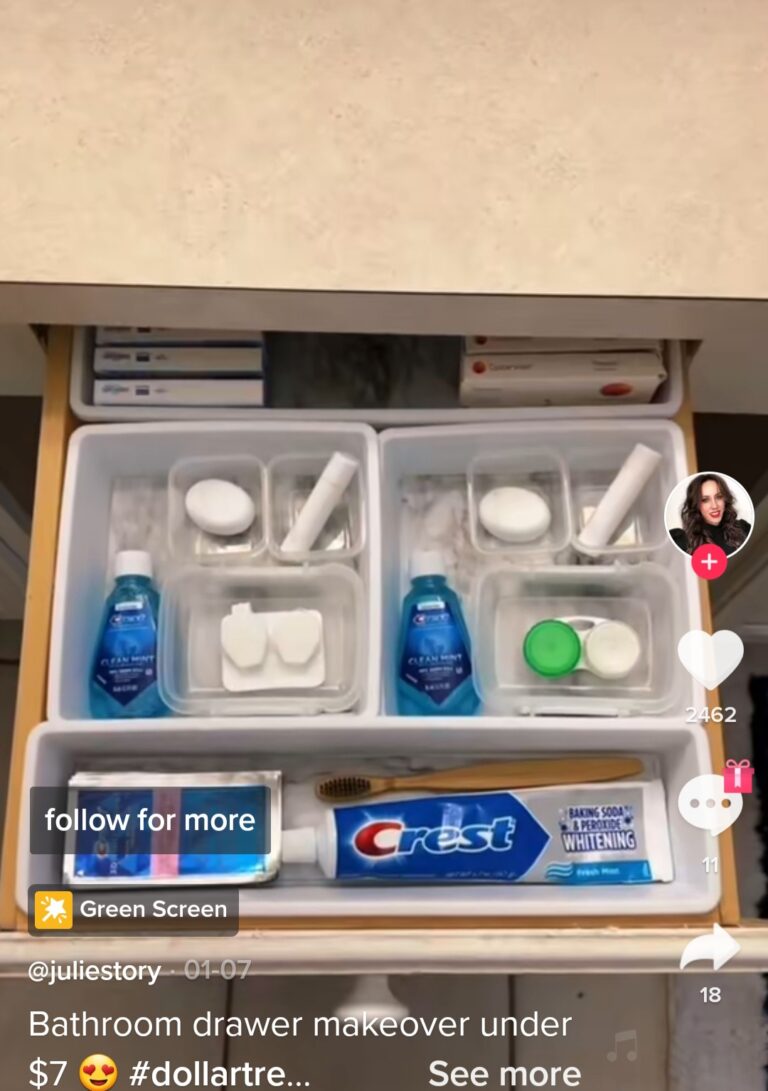Viewport: 768px width, 1091px height.
Task: Follow creator with the plus button
Action: coord(709,562)
